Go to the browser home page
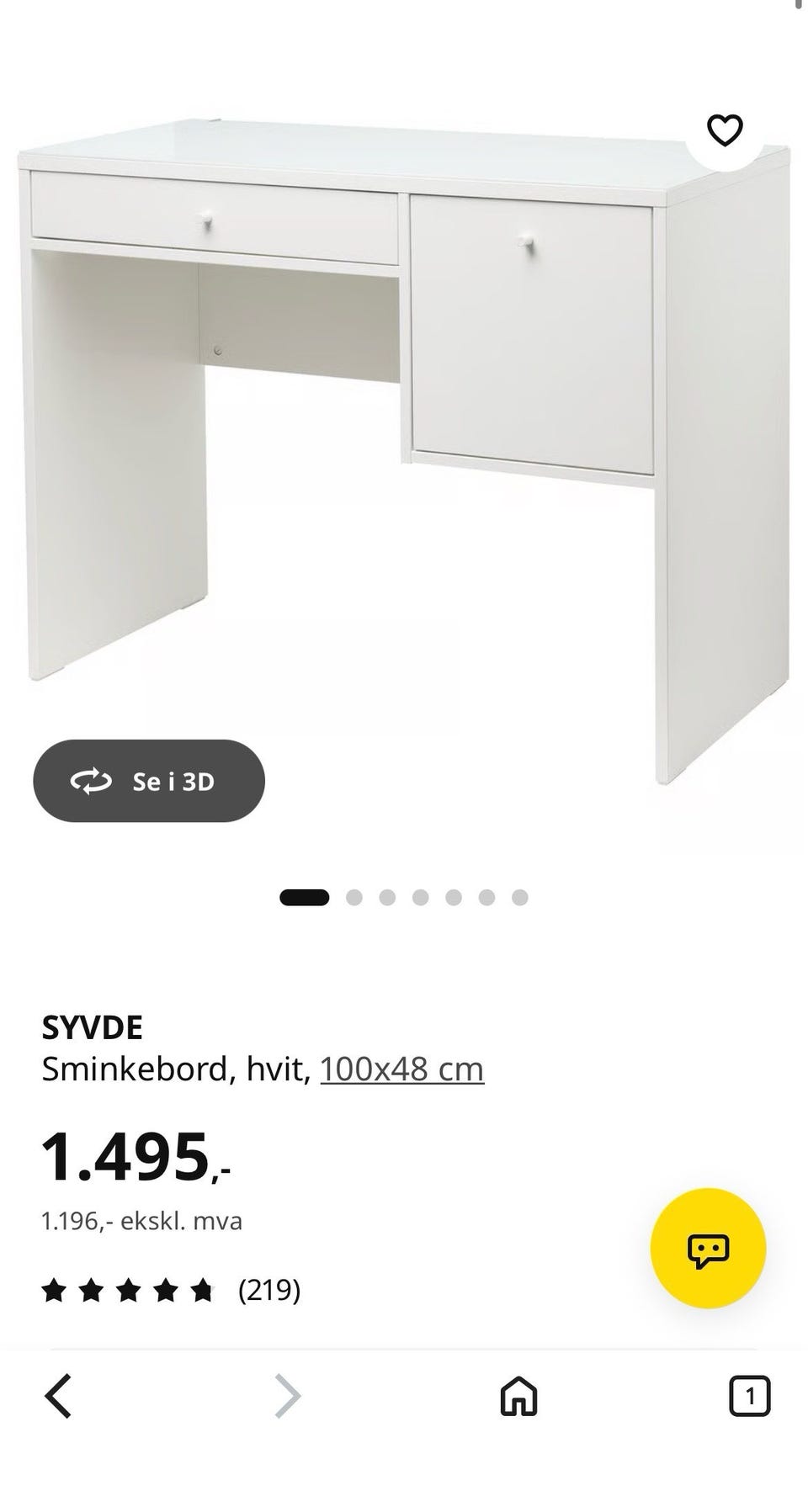This screenshot has width=808, height=1512. click(x=518, y=1397)
